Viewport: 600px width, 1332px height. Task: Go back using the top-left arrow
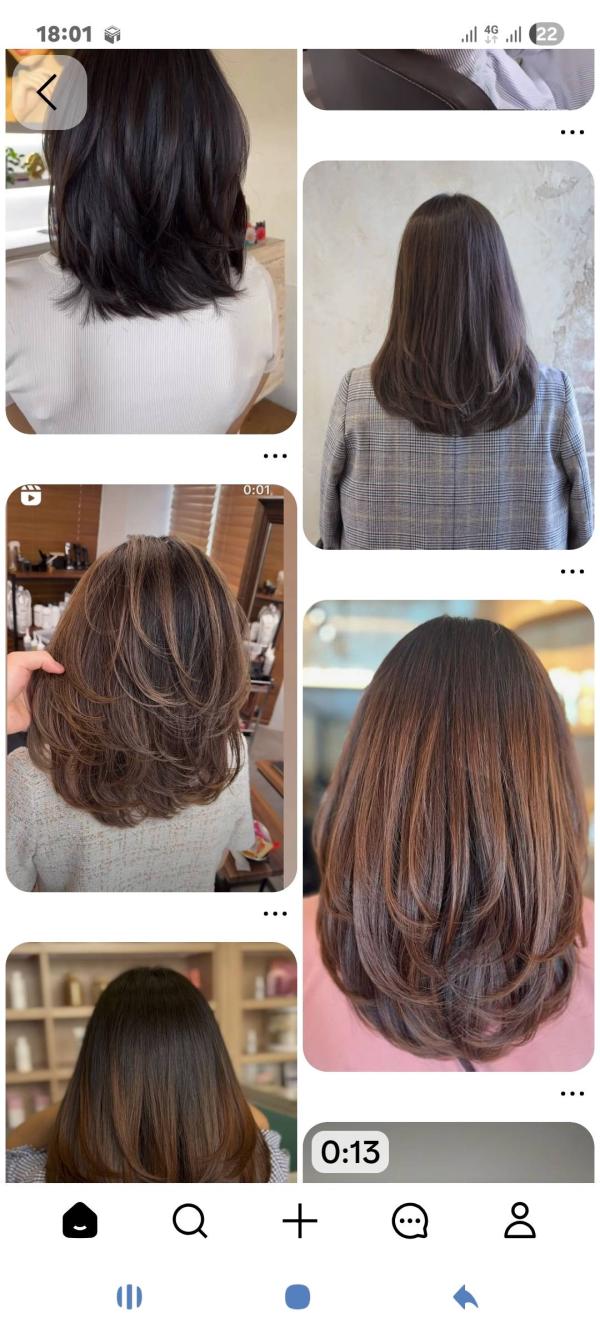coord(47,92)
